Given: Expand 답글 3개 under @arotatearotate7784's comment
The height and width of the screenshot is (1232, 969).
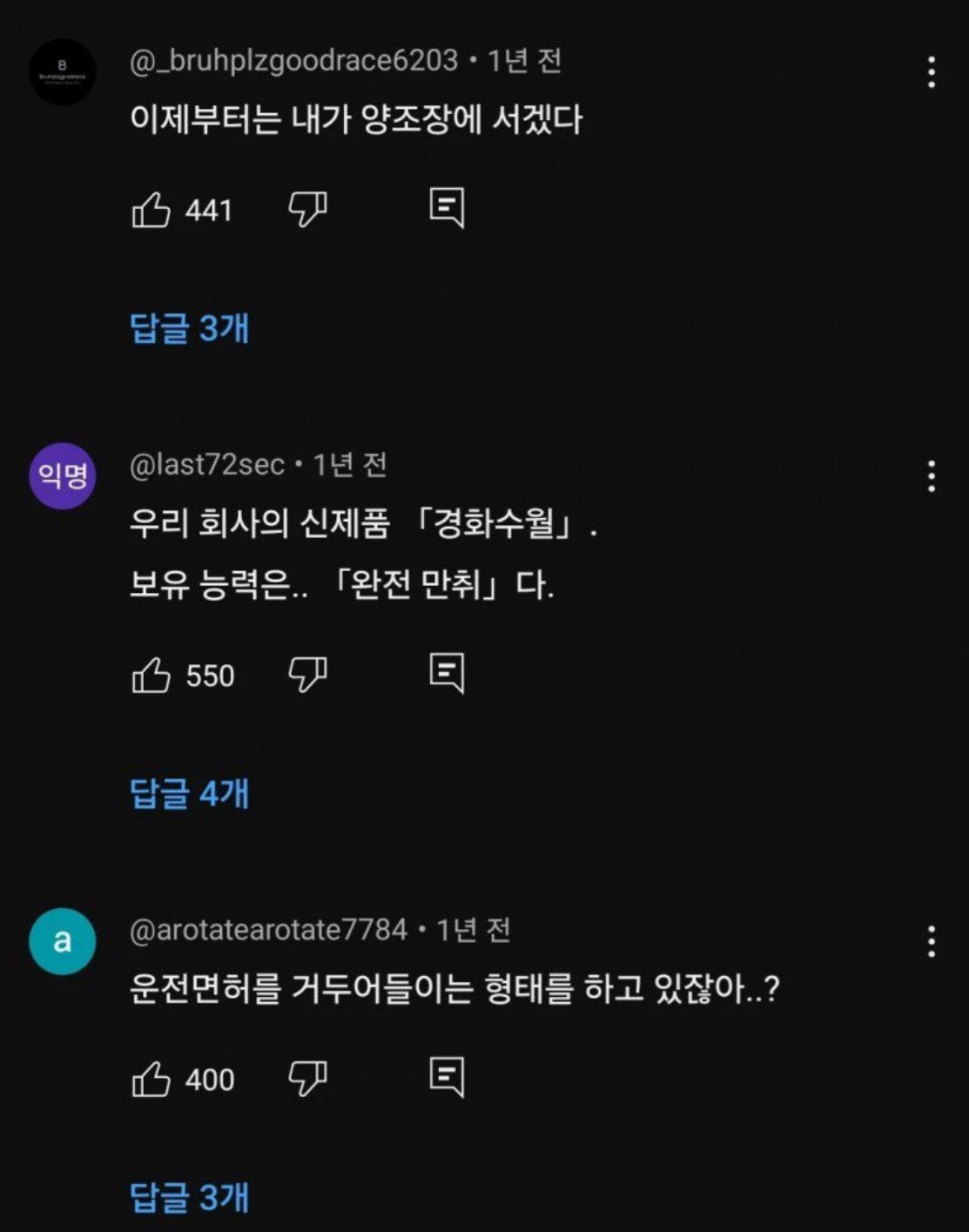Looking at the screenshot, I should (x=189, y=1197).
